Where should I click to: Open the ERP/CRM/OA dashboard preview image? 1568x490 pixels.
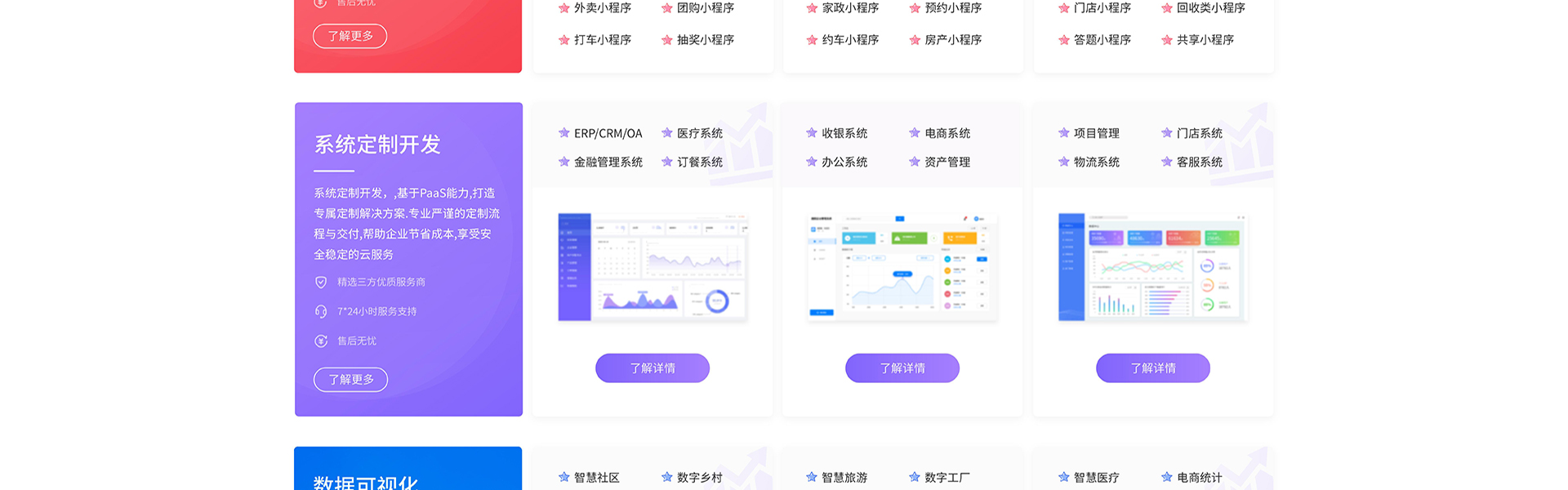(x=653, y=267)
